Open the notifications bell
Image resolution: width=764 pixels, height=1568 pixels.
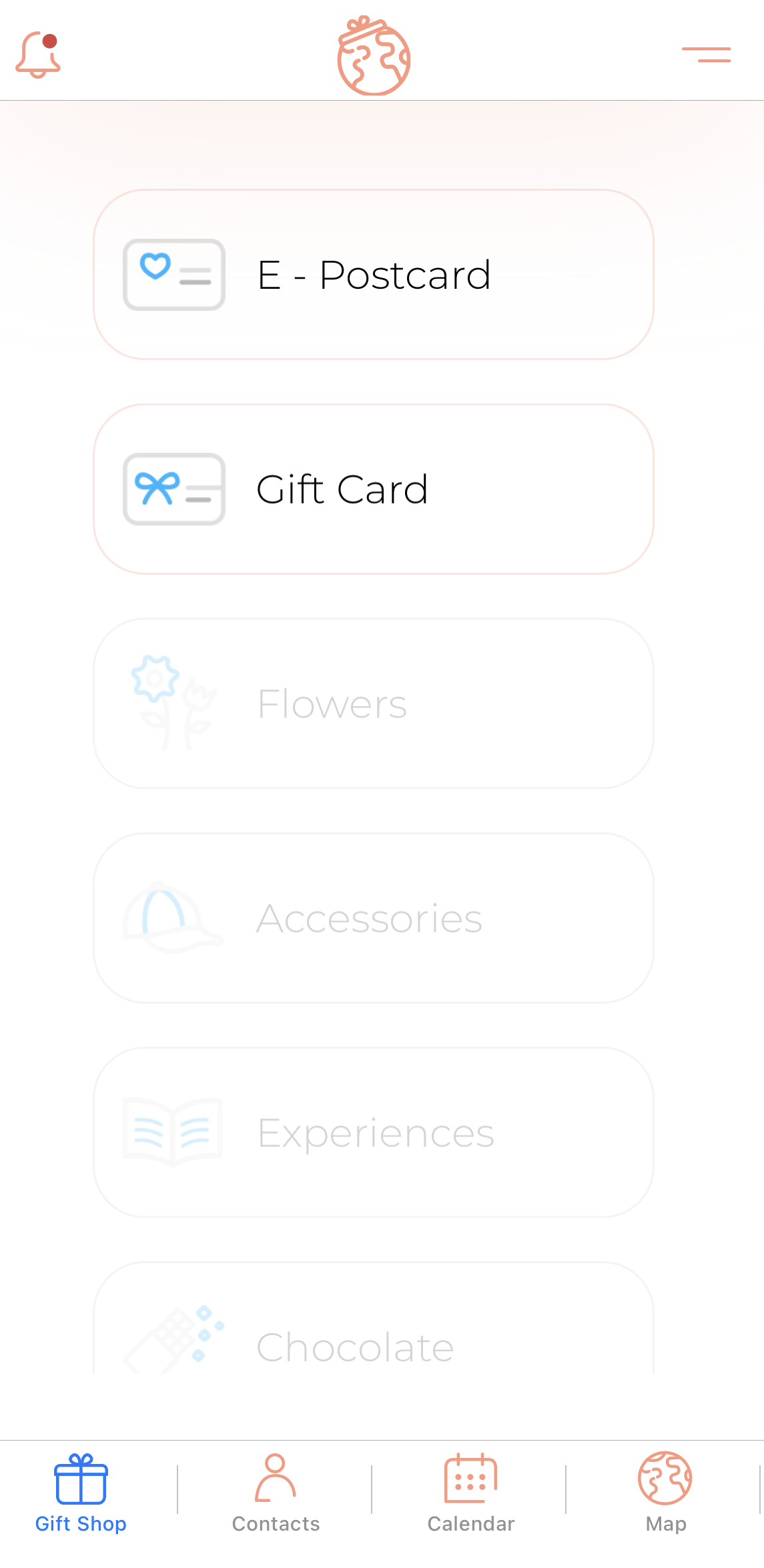pyautogui.click(x=38, y=55)
